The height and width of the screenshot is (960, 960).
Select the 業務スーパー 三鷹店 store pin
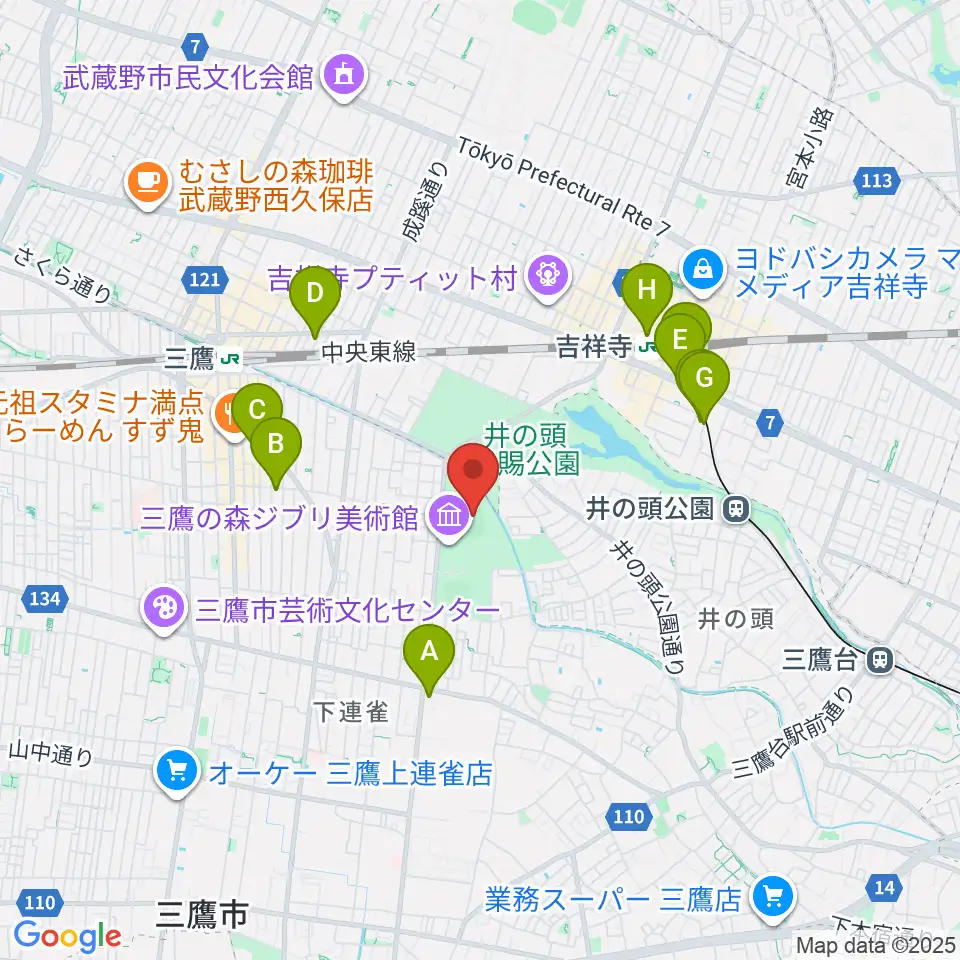(x=773, y=898)
